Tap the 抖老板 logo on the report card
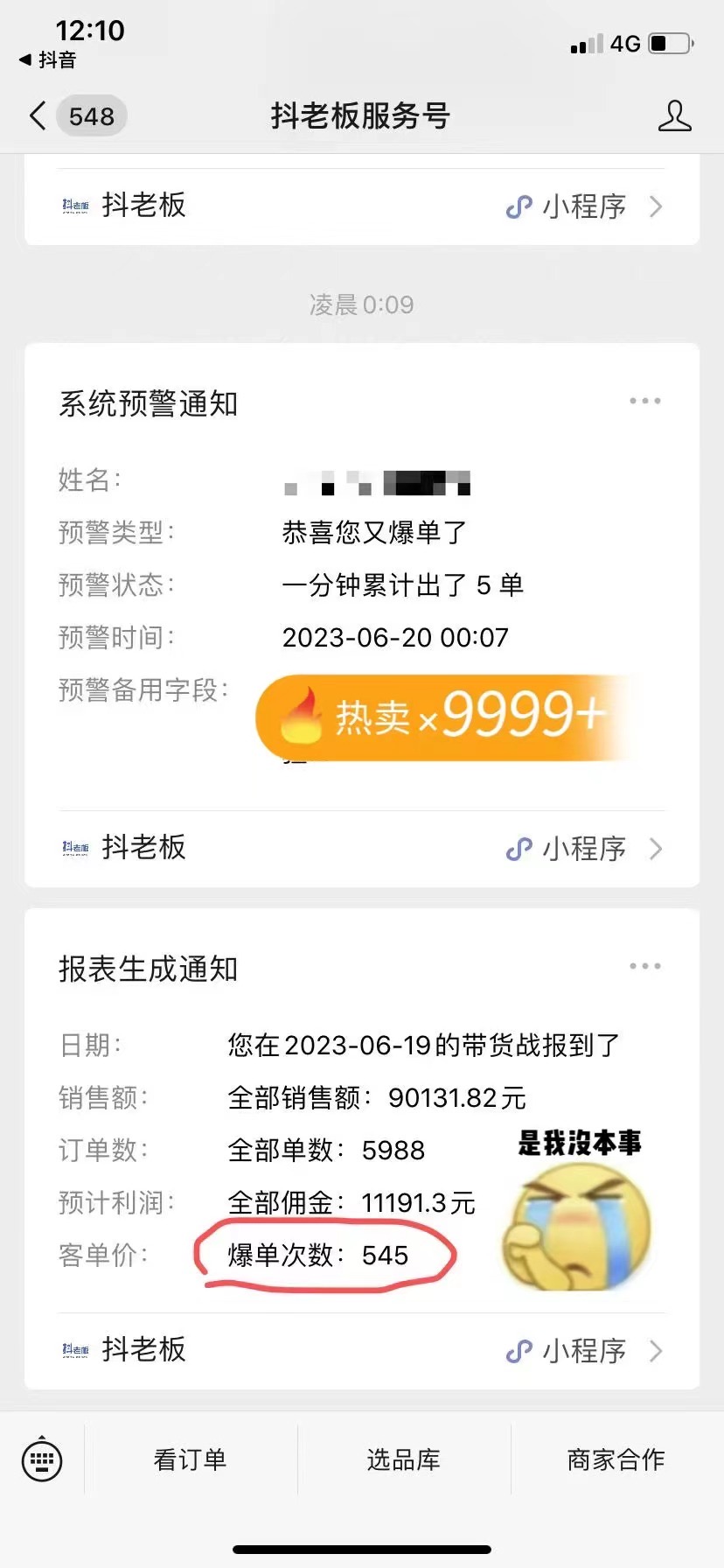Screen dimensions: 724x1568 click(74, 1350)
